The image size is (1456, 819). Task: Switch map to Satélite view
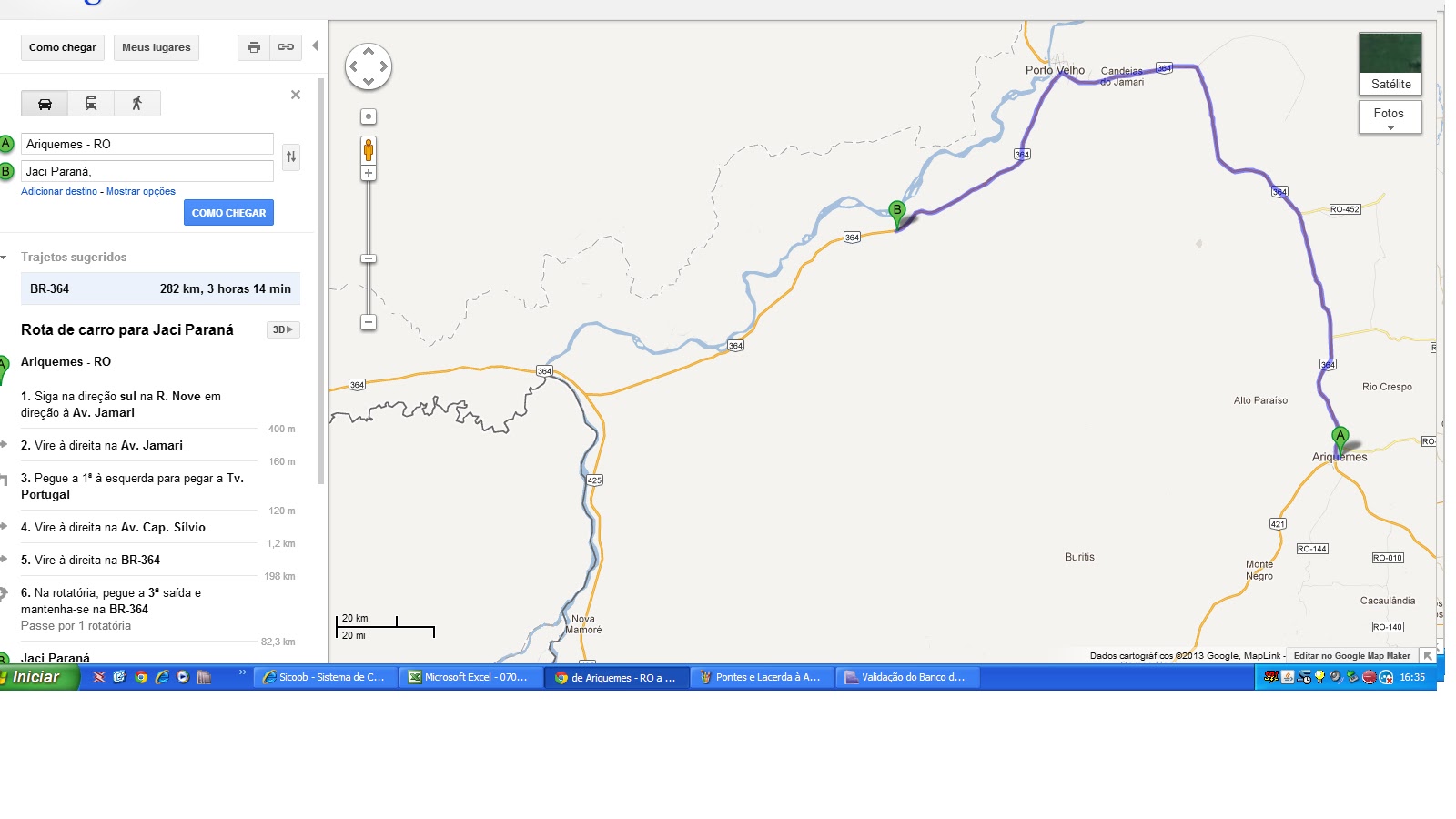click(x=1390, y=64)
